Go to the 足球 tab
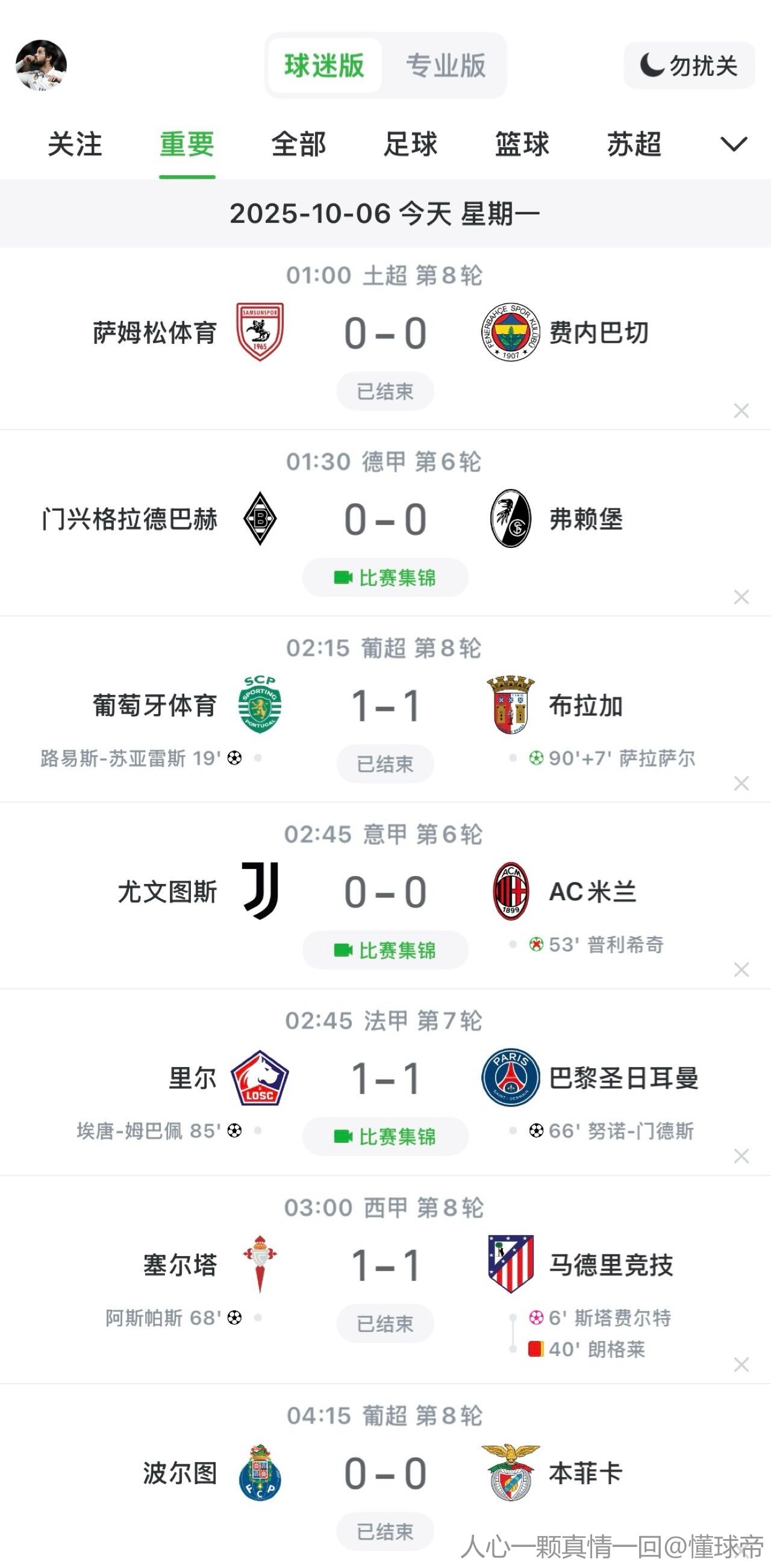Image resolution: width=771 pixels, height=1568 pixels. (410, 145)
